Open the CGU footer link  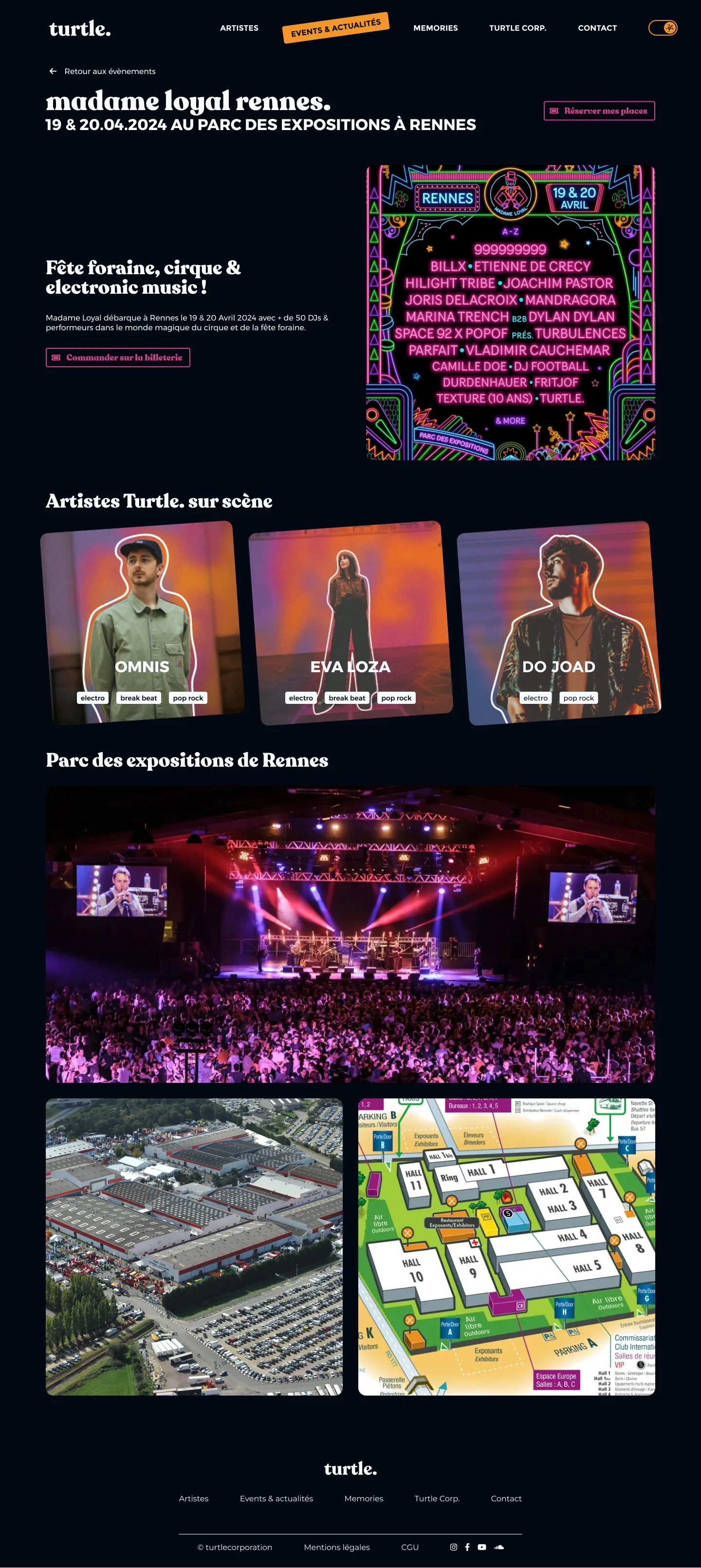click(x=409, y=1547)
